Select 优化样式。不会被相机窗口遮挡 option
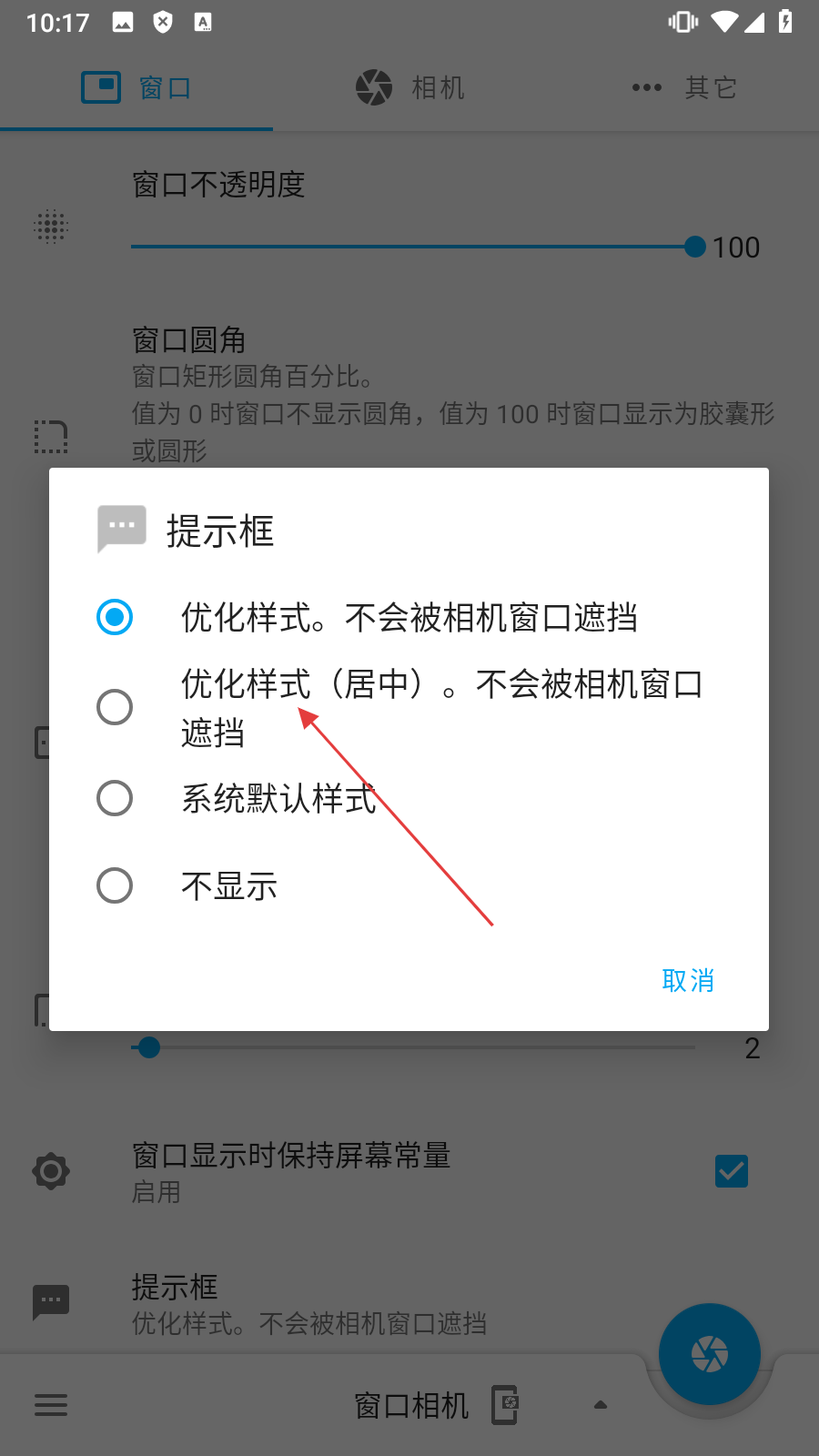The height and width of the screenshot is (1456, 819). point(115,617)
